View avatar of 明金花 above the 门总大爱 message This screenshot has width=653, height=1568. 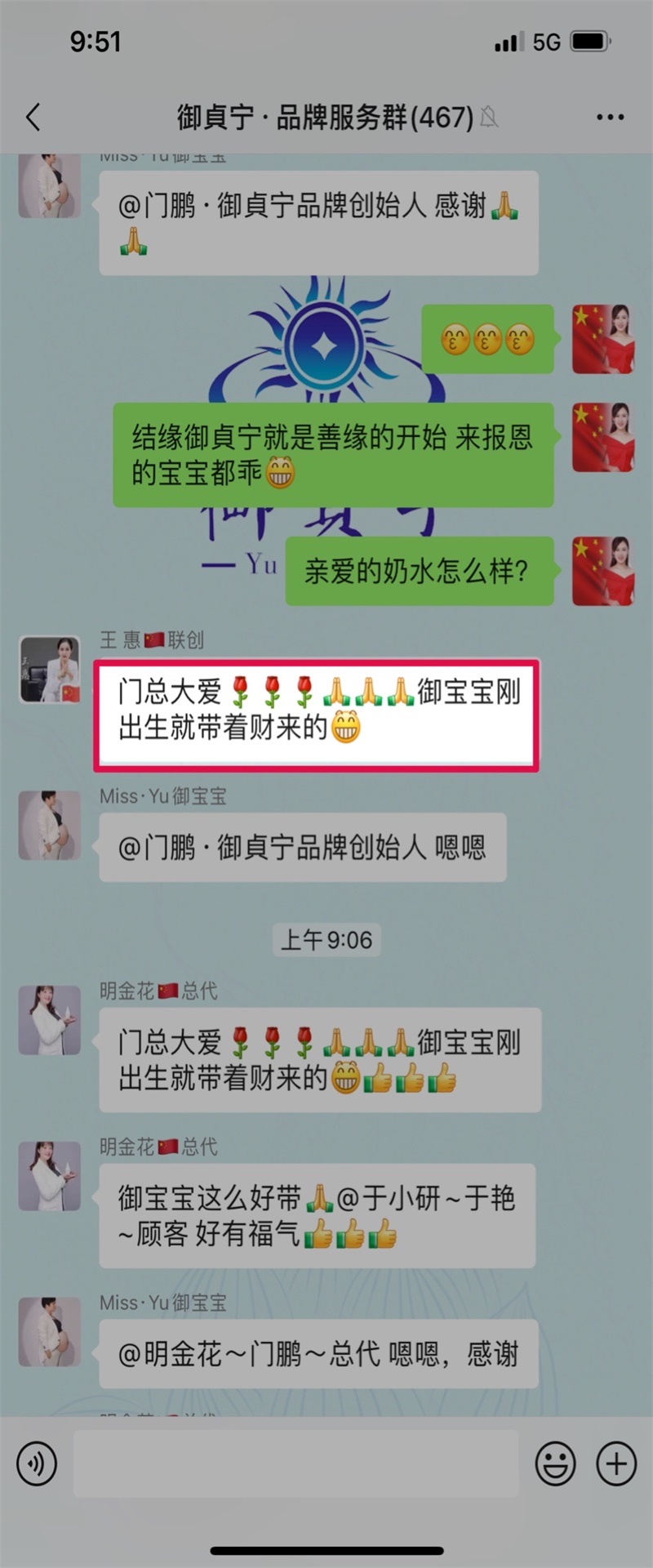click(x=50, y=1020)
